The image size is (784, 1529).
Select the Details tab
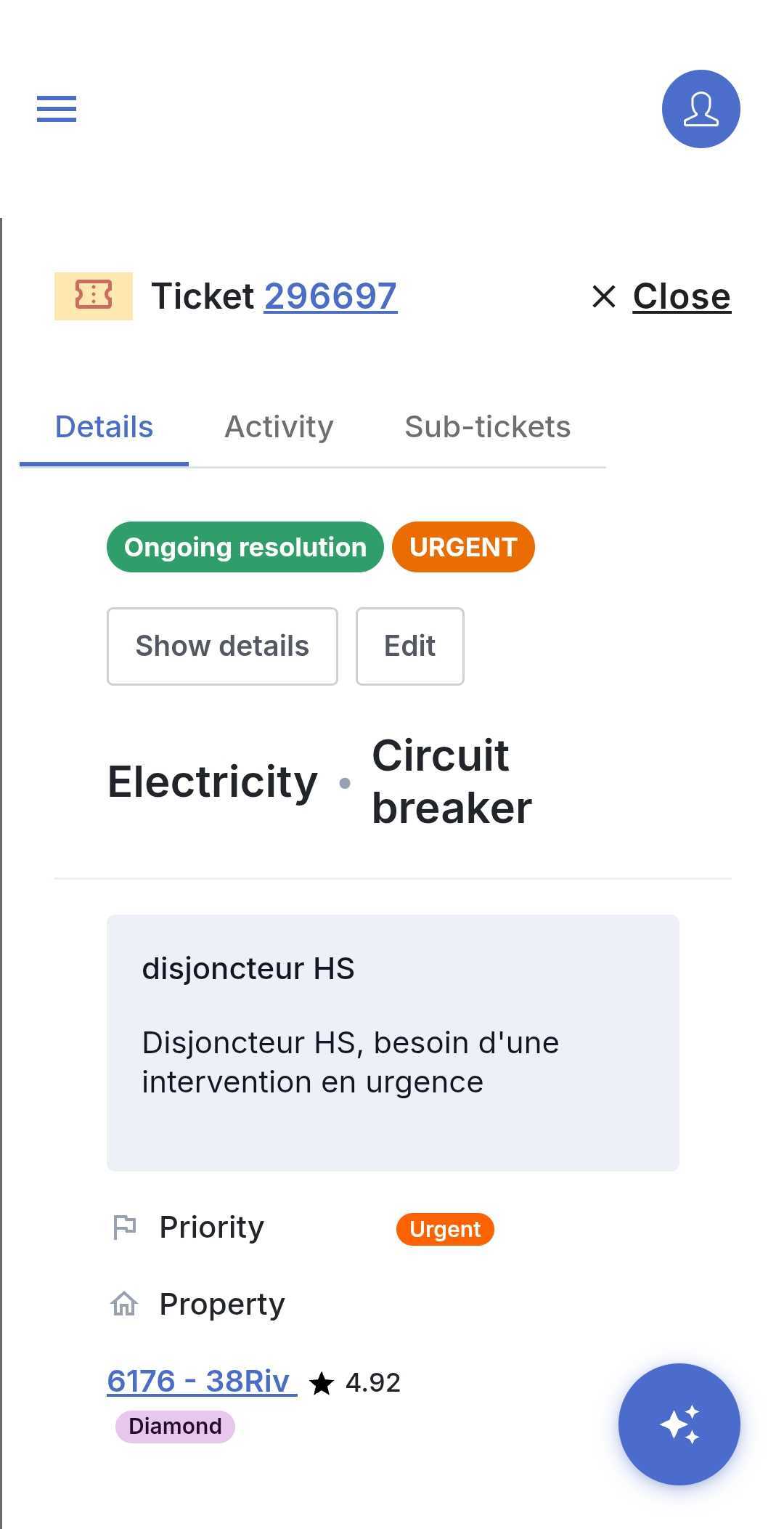[104, 427]
